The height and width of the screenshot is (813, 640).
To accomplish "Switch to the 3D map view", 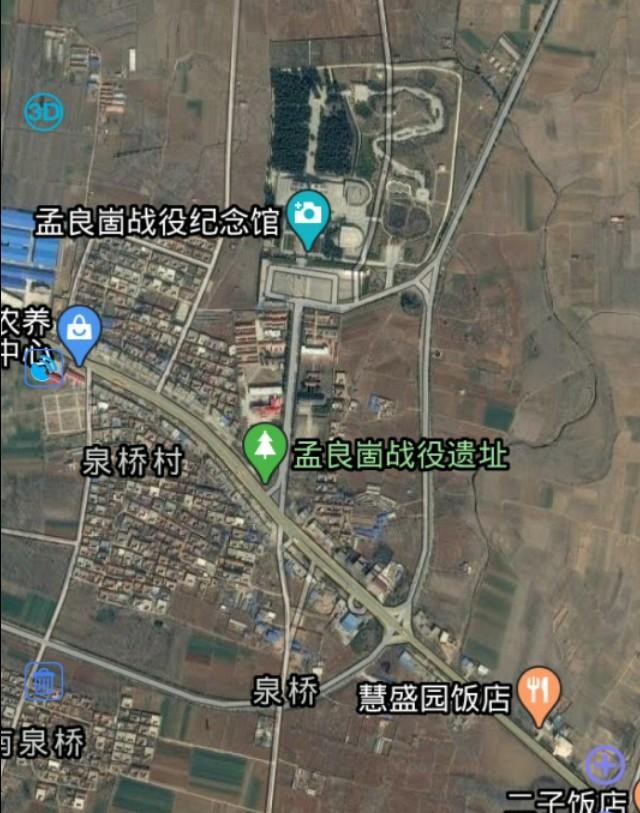I will pos(44,112).
